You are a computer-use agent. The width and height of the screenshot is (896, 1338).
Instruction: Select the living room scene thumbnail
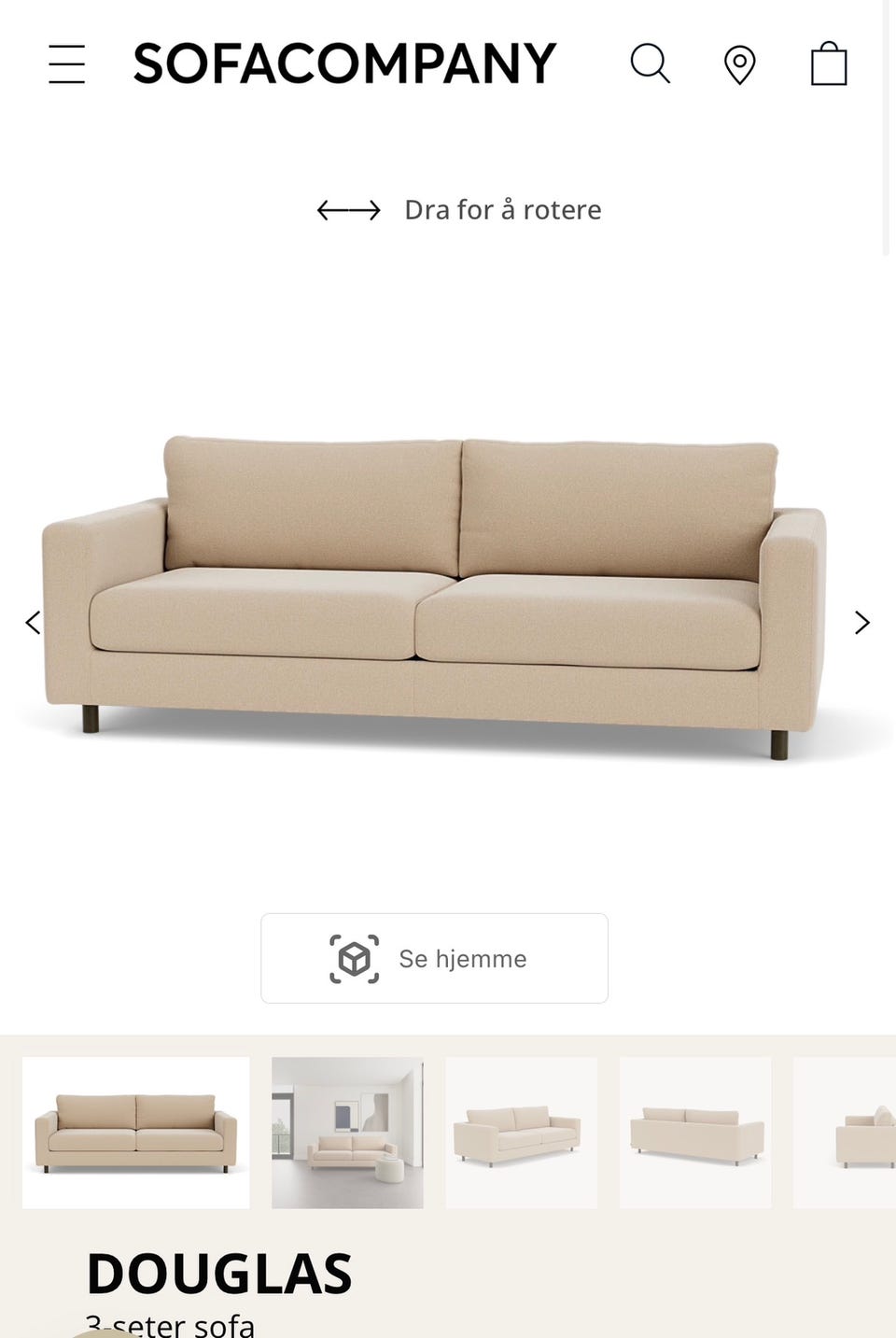pos(347,1131)
